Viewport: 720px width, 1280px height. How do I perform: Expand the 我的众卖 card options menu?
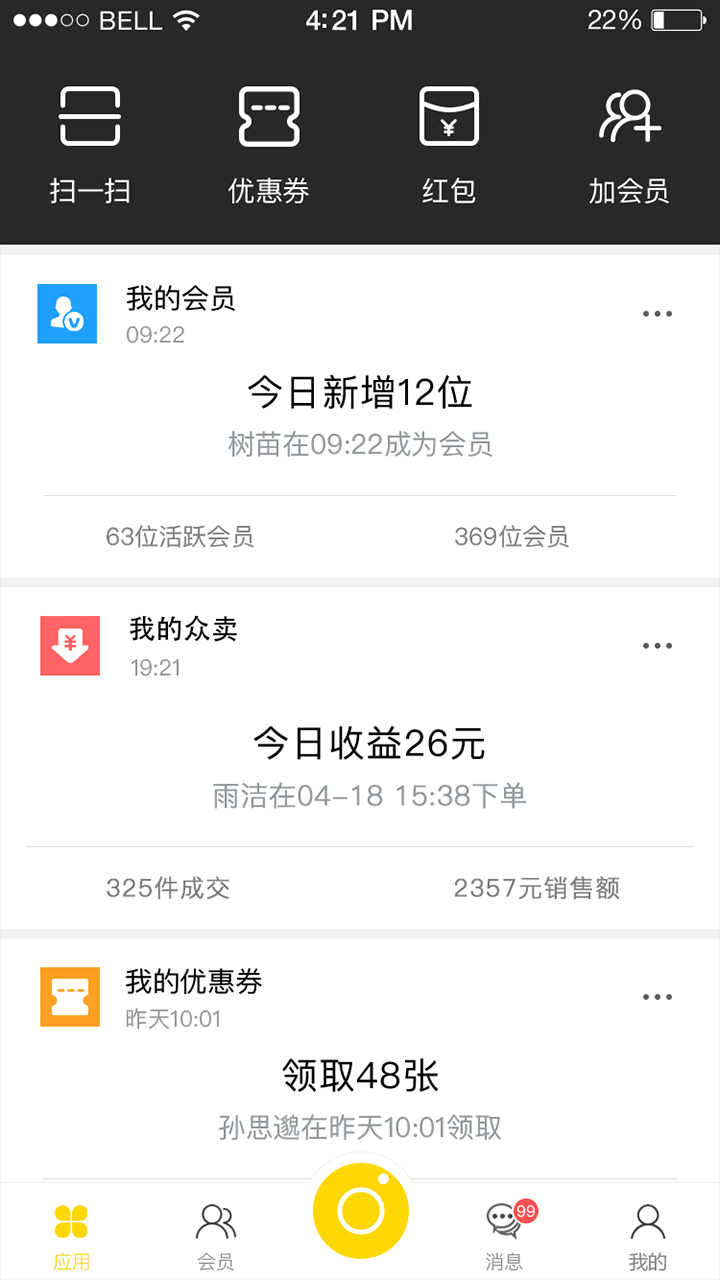tap(657, 645)
